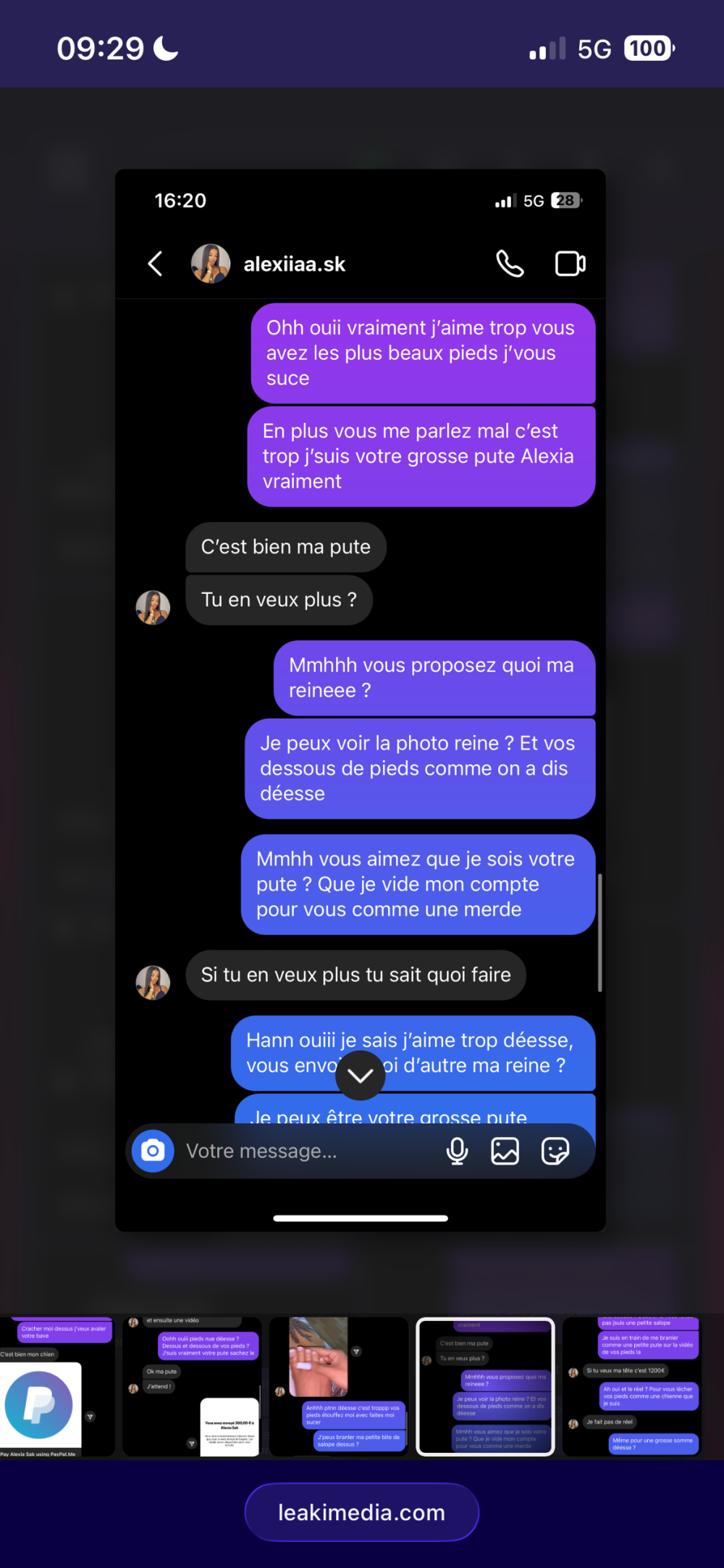
Task: Open the thumbnail mentioning 1200€
Action: click(632, 1386)
